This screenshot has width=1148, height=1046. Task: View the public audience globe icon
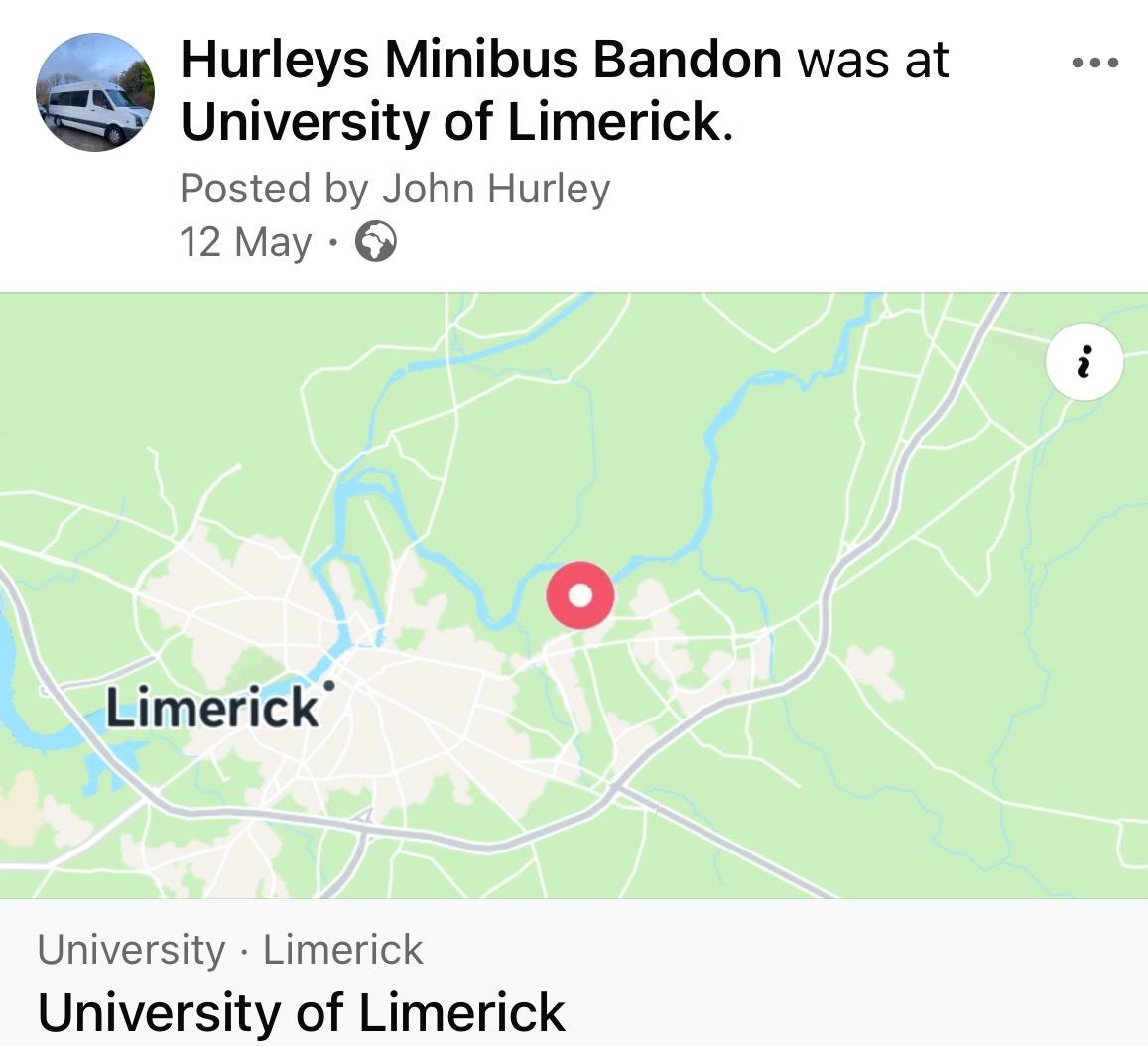click(376, 242)
